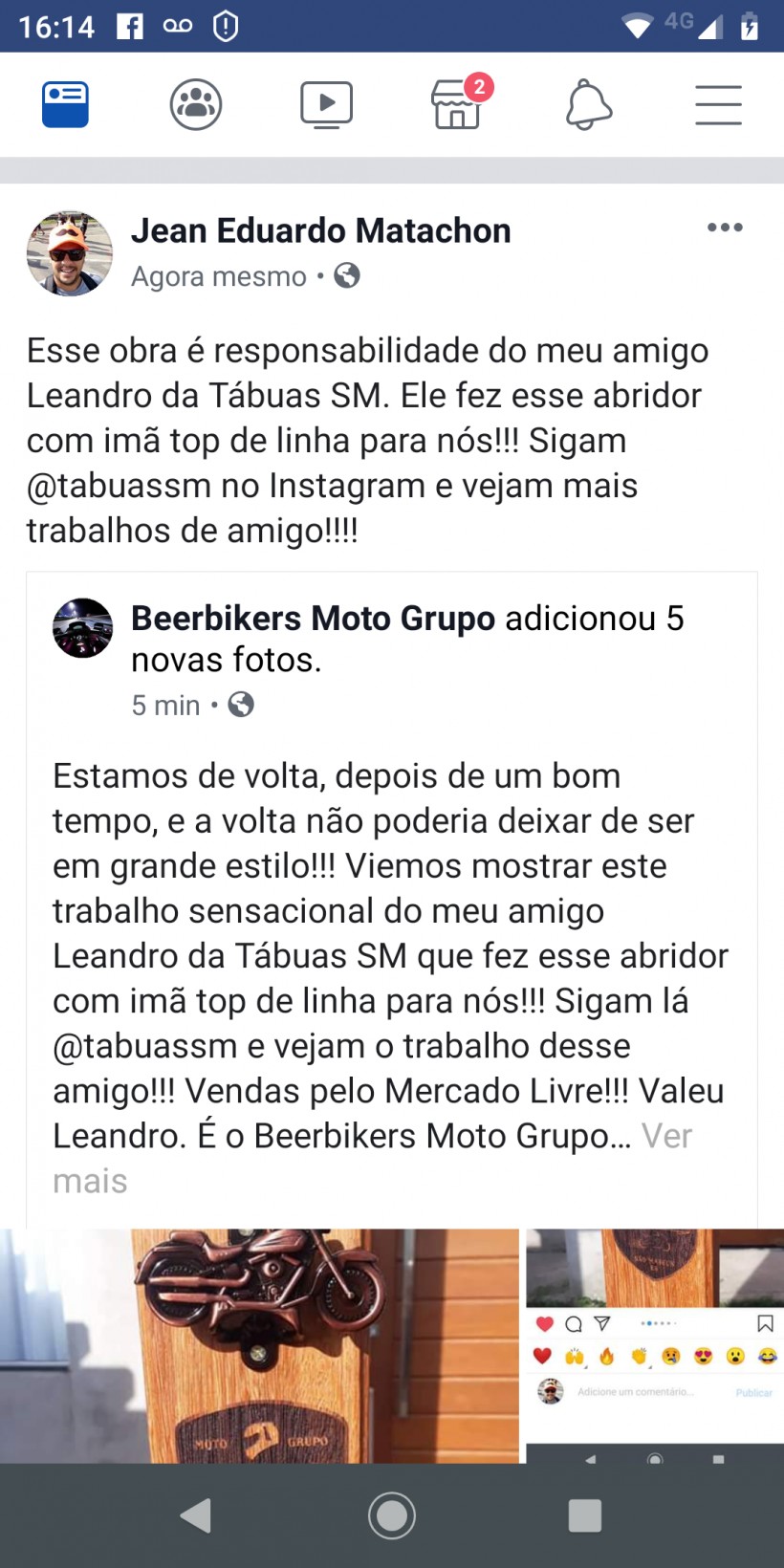784x1568 pixels.
Task: Open post options three-dot menu
Action: click(x=725, y=228)
